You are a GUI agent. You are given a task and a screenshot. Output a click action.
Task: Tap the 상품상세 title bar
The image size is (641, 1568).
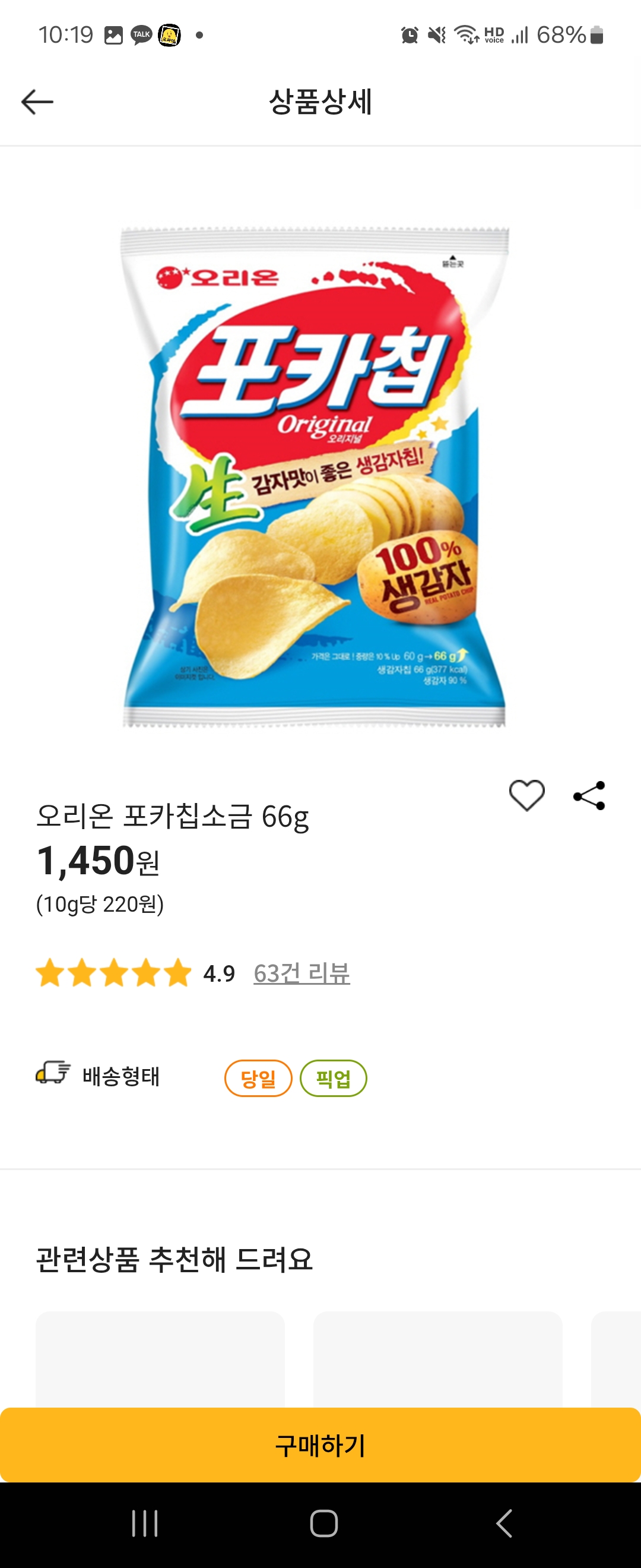(x=320, y=102)
